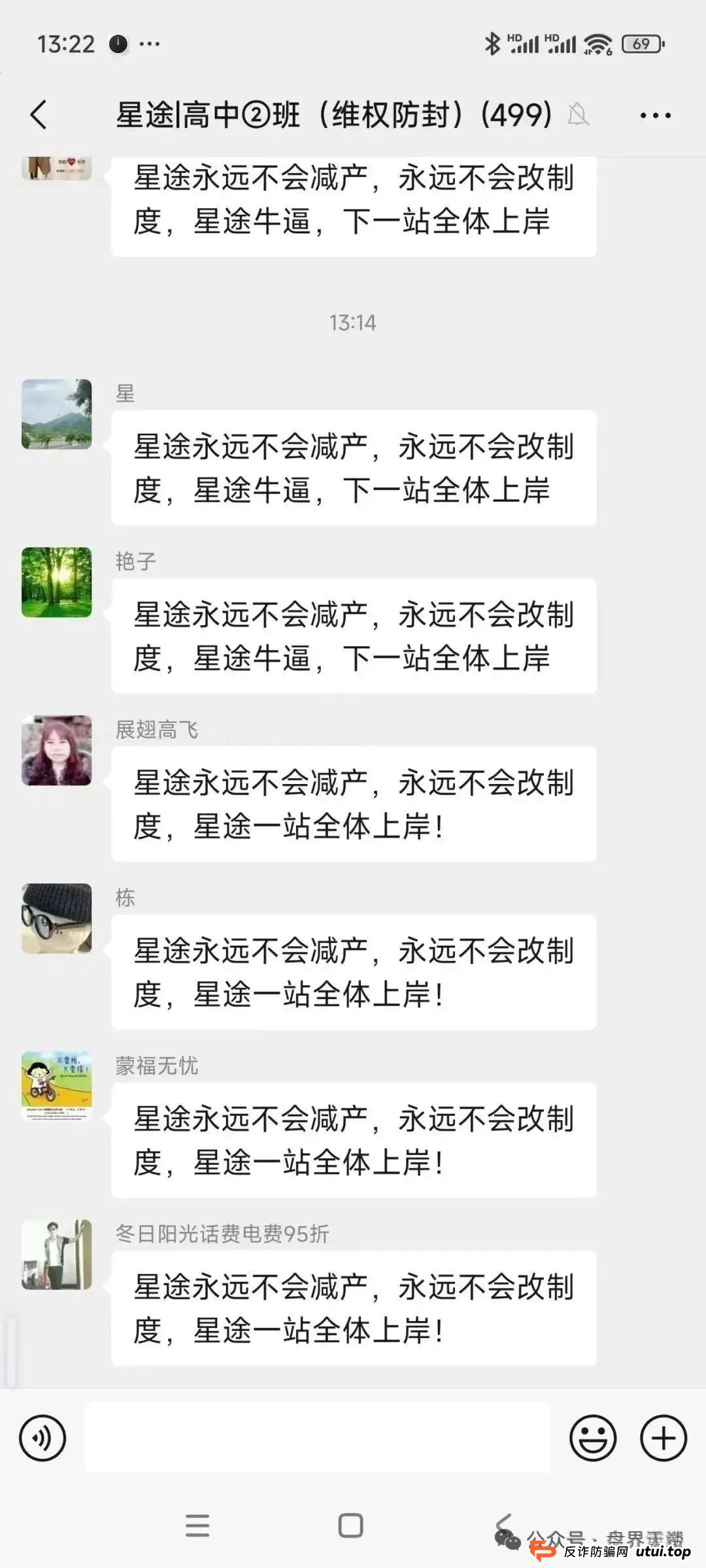
Task: Tap the message text field
Action: 318,1438
